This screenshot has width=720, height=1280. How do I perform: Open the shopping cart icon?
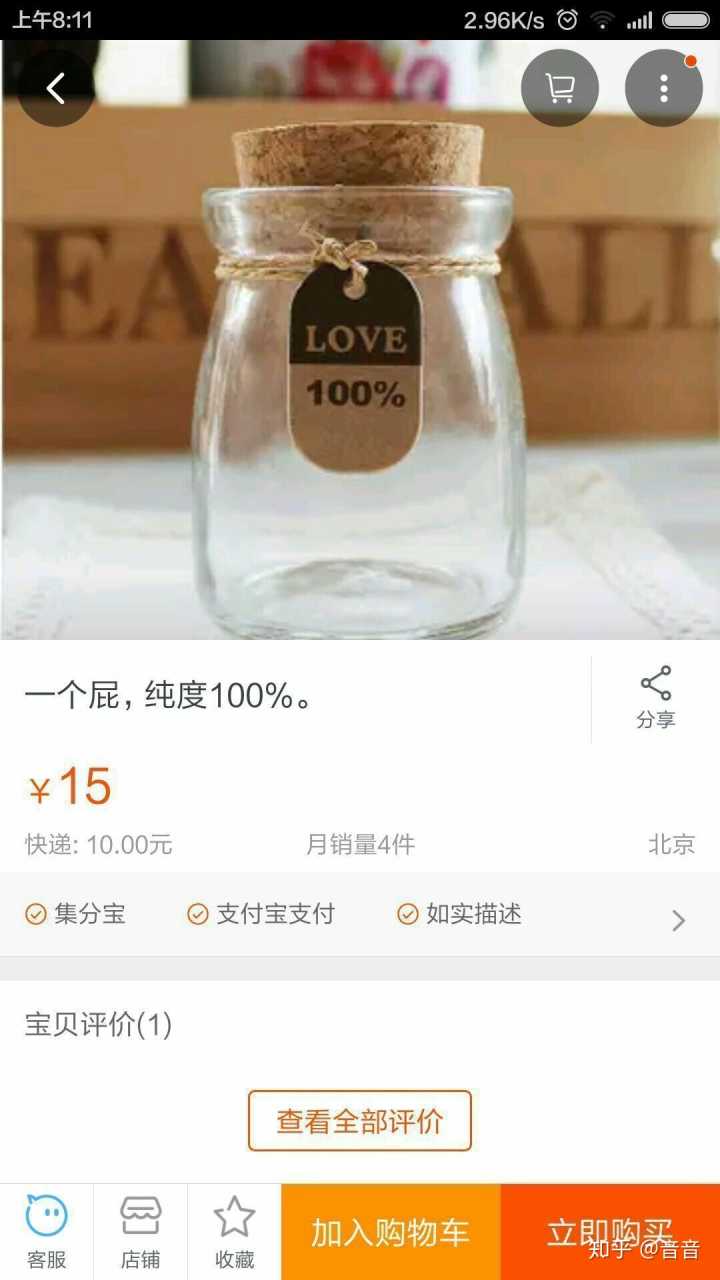pyautogui.click(x=560, y=88)
